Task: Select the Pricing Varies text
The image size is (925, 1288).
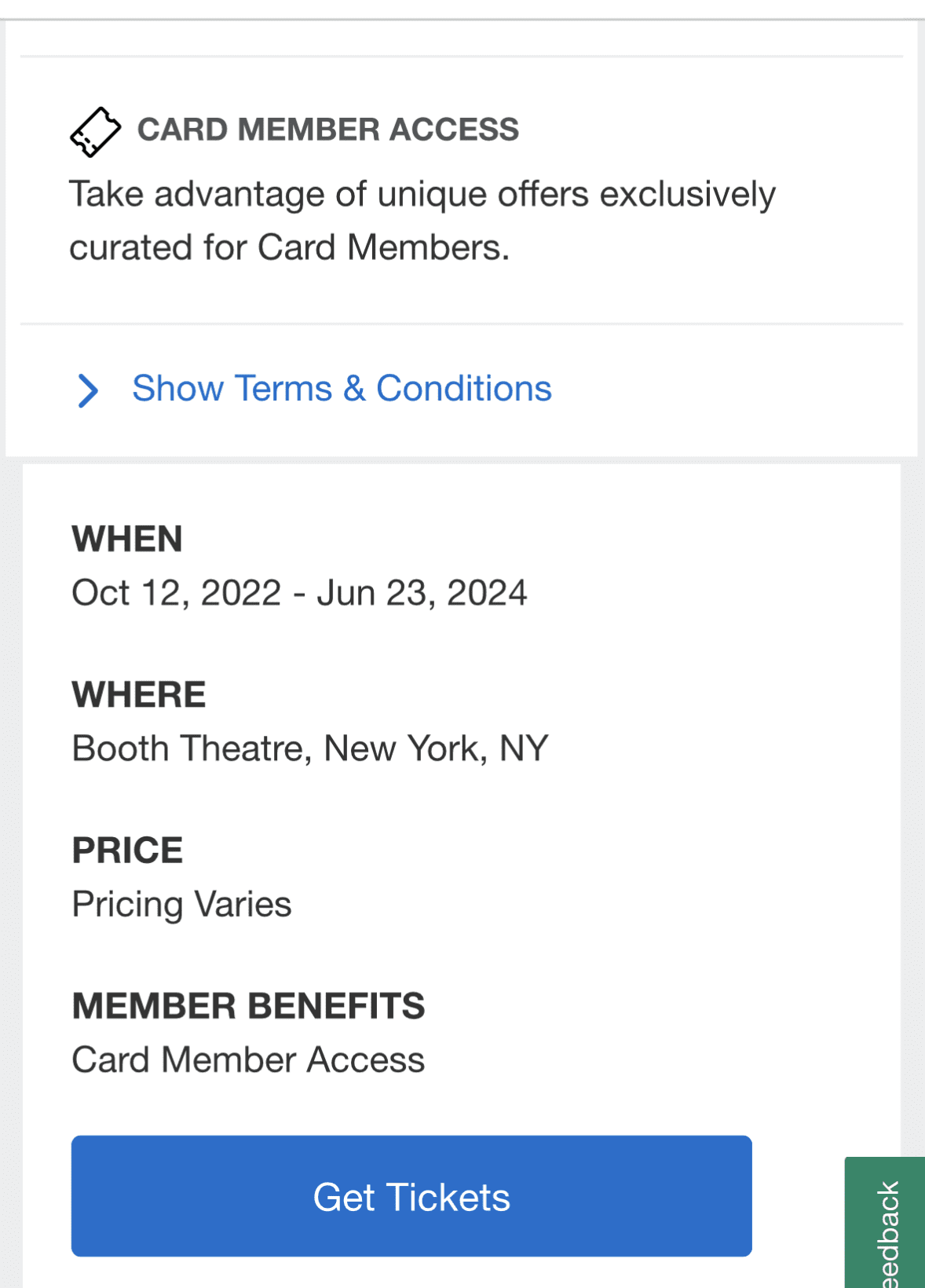Action: [x=181, y=904]
